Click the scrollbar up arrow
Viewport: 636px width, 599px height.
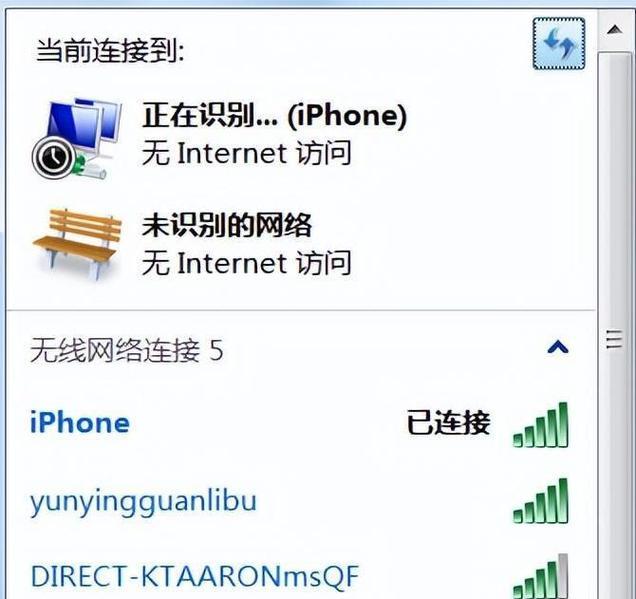pos(616,30)
